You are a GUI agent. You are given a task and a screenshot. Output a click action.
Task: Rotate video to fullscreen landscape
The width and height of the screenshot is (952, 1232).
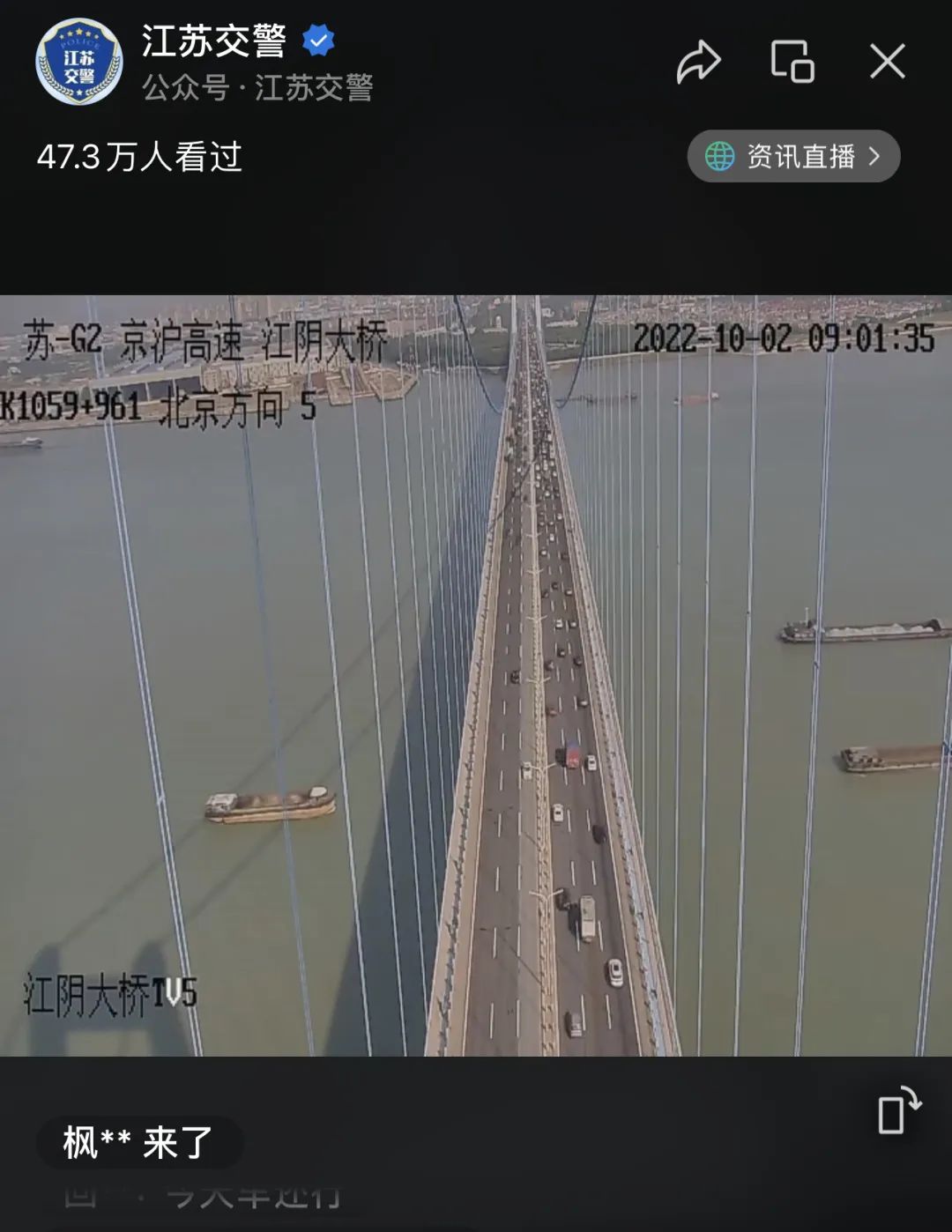tap(898, 1110)
